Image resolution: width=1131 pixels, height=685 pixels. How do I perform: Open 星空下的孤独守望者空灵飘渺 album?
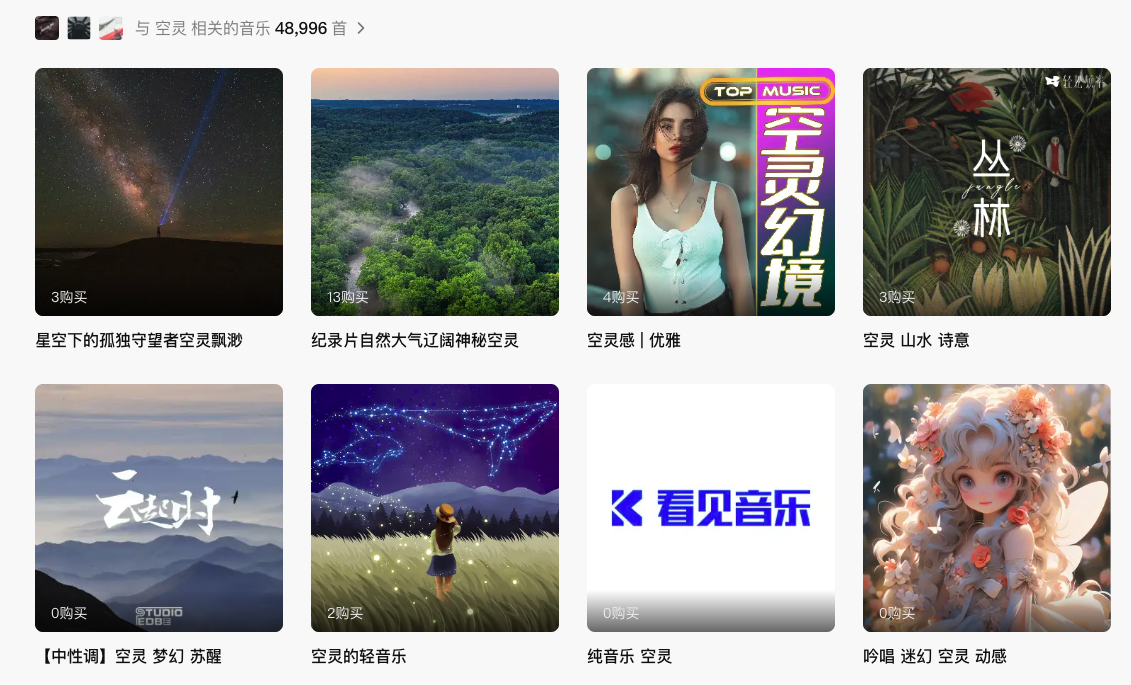pyautogui.click(x=158, y=192)
